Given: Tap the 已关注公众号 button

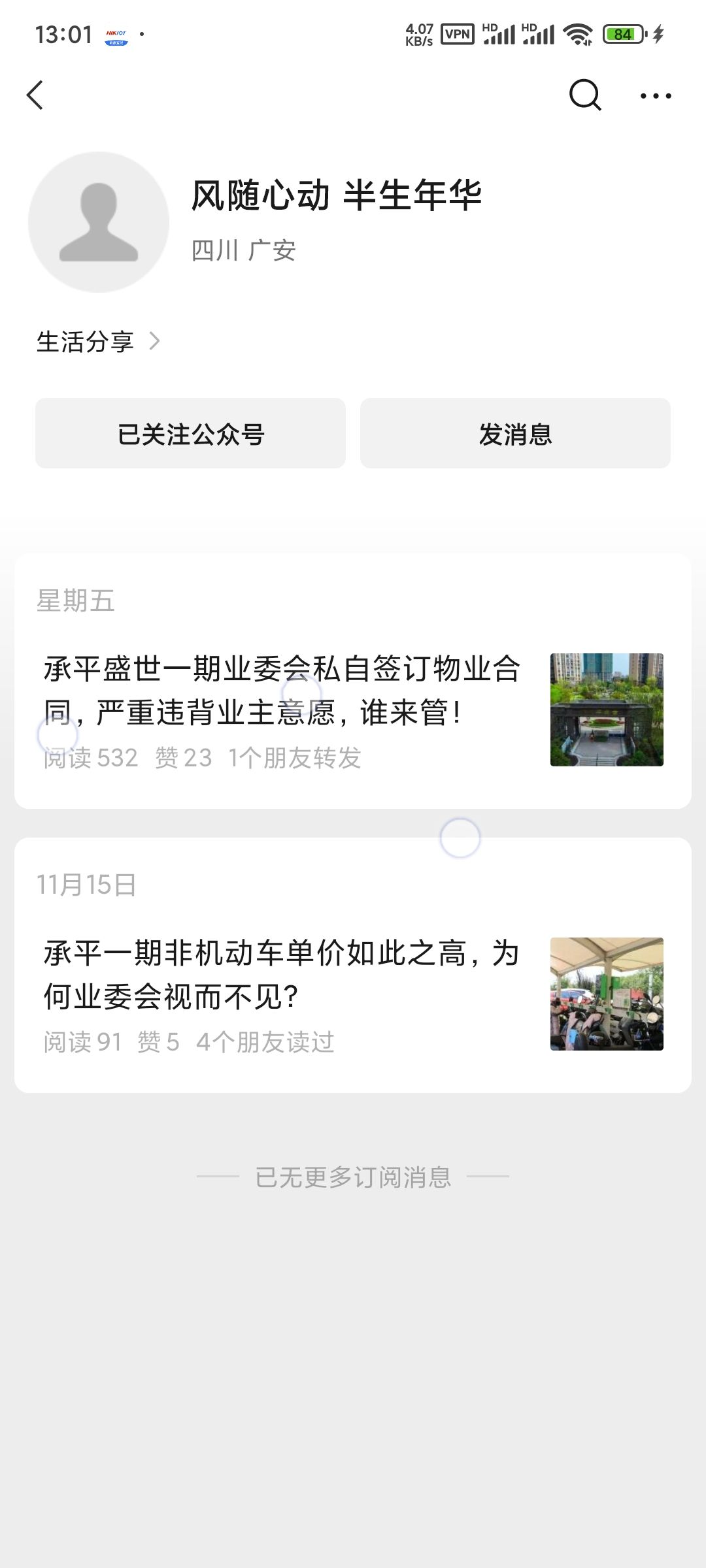Looking at the screenshot, I should (x=190, y=434).
